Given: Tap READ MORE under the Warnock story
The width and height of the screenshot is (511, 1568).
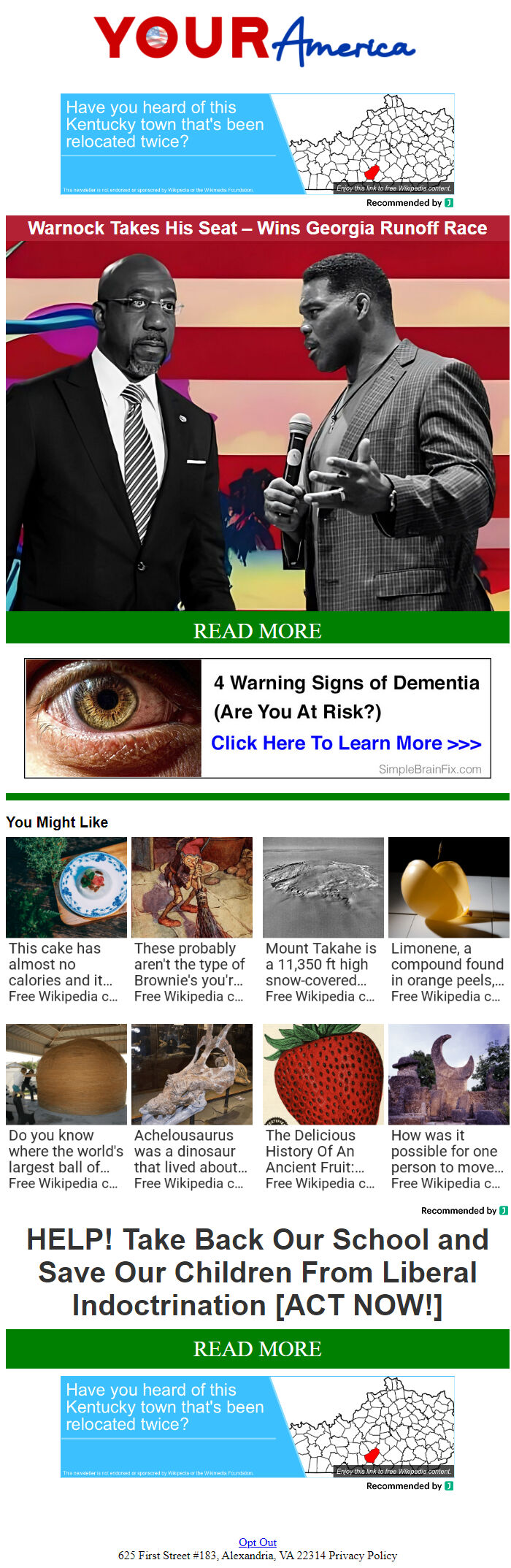Looking at the screenshot, I should (257, 630).
